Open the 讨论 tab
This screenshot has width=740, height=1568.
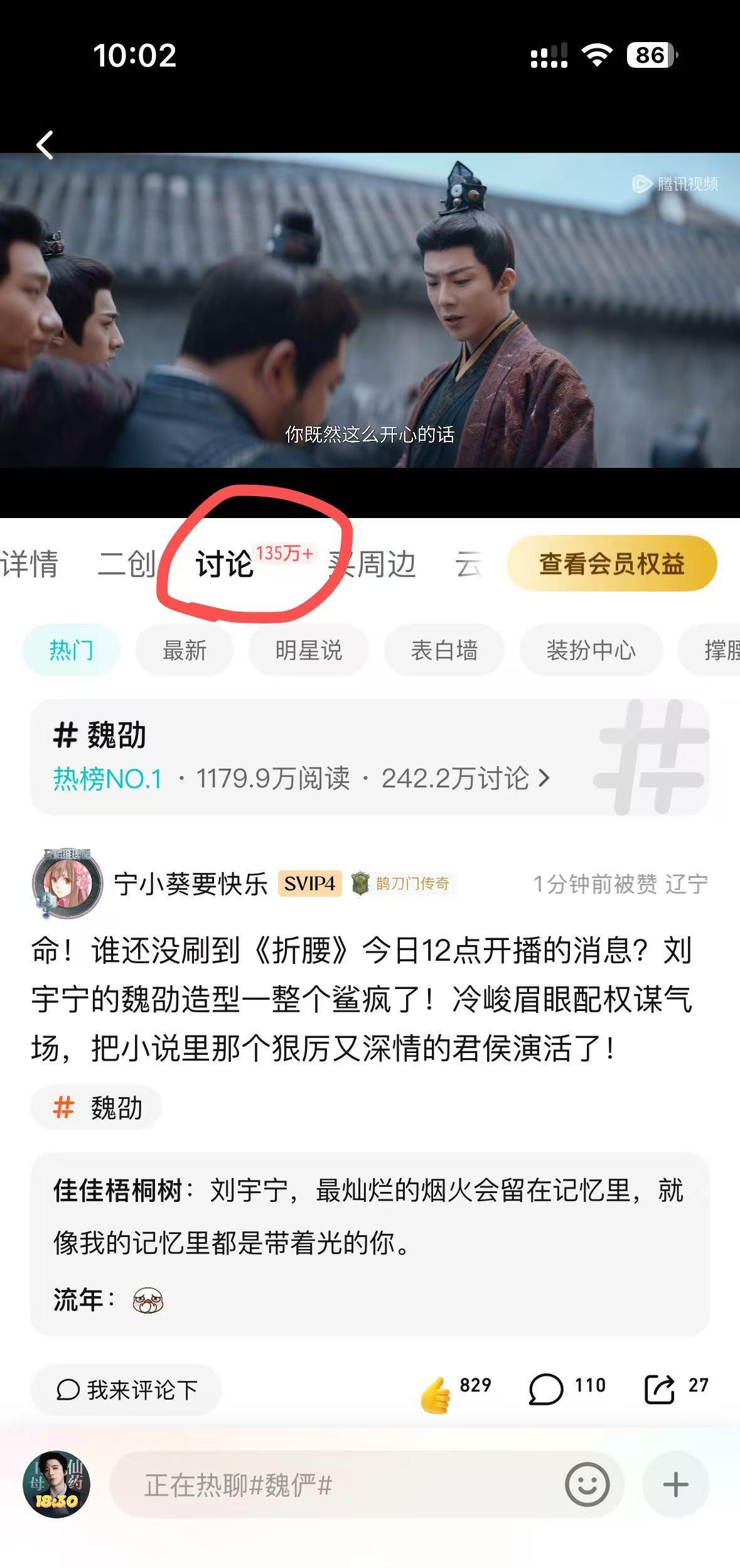[x=224, y=563]
